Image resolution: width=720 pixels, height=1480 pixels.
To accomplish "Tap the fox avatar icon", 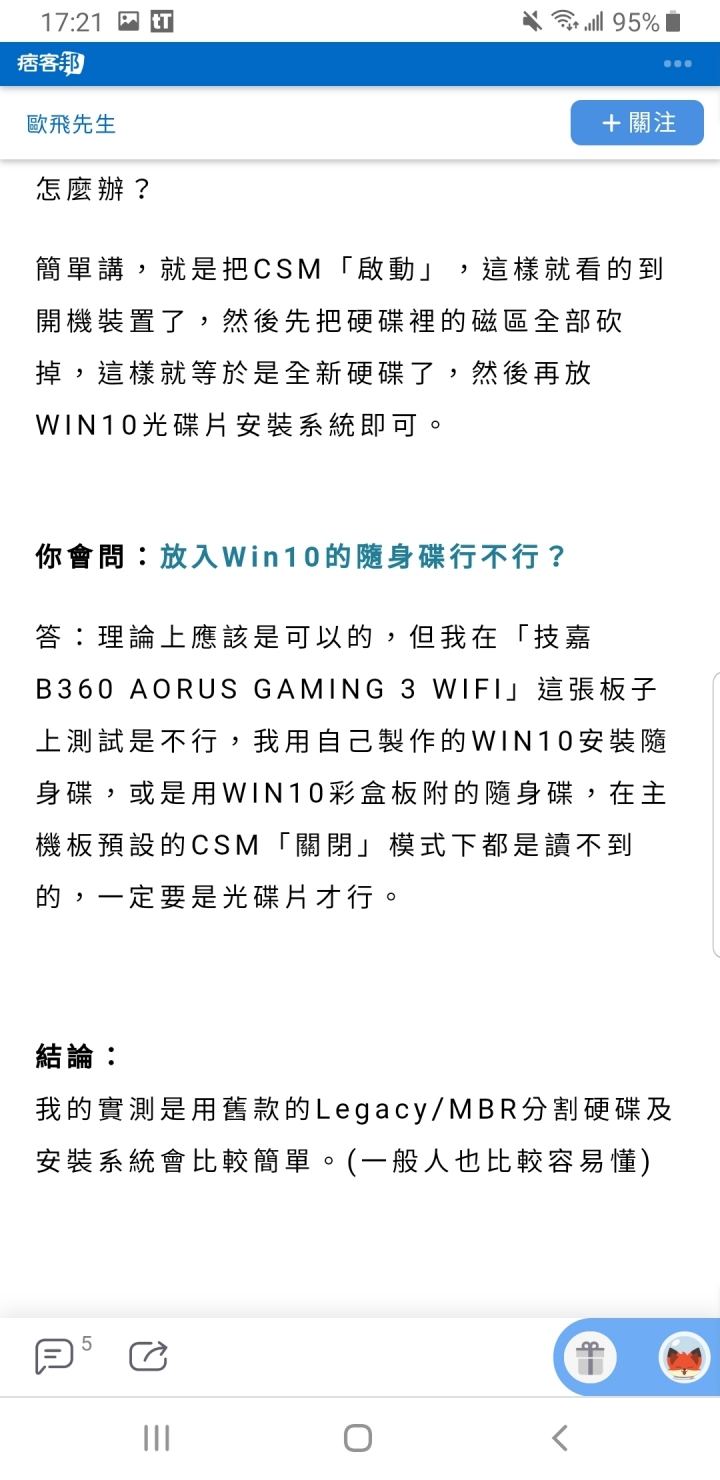I will (x=684, y=1358).
